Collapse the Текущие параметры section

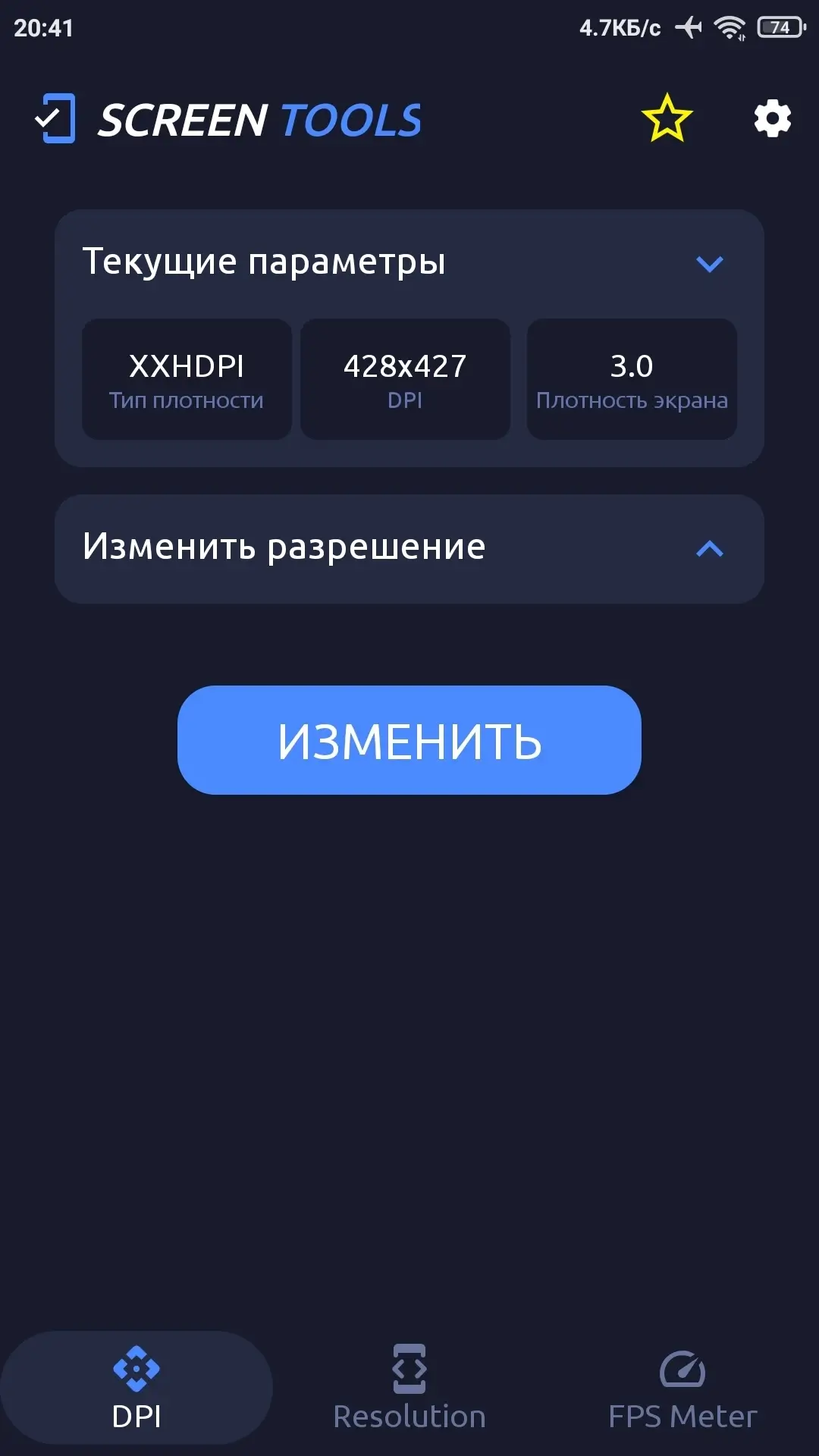pyautogui.click(x=710, y=263)
